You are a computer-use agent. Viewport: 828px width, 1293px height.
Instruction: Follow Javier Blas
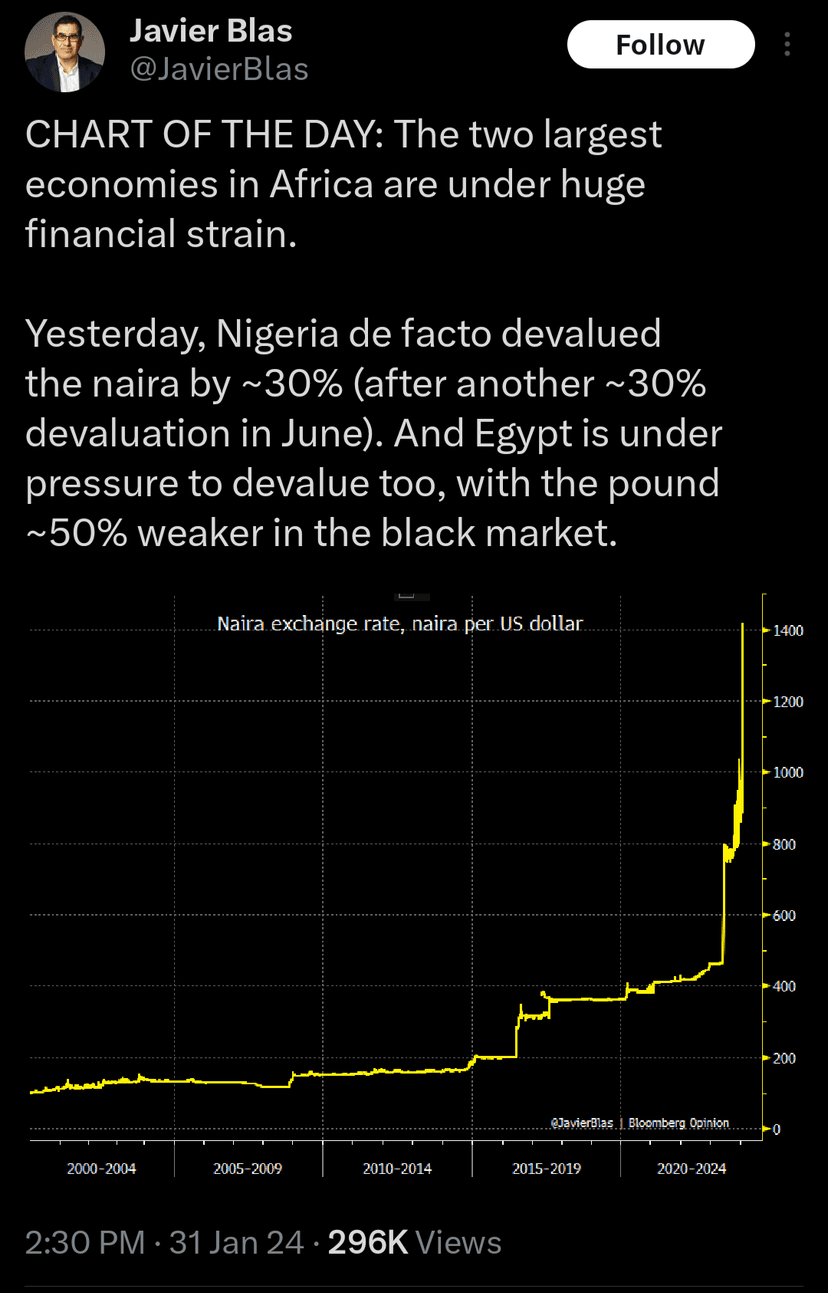click(660, 45)
